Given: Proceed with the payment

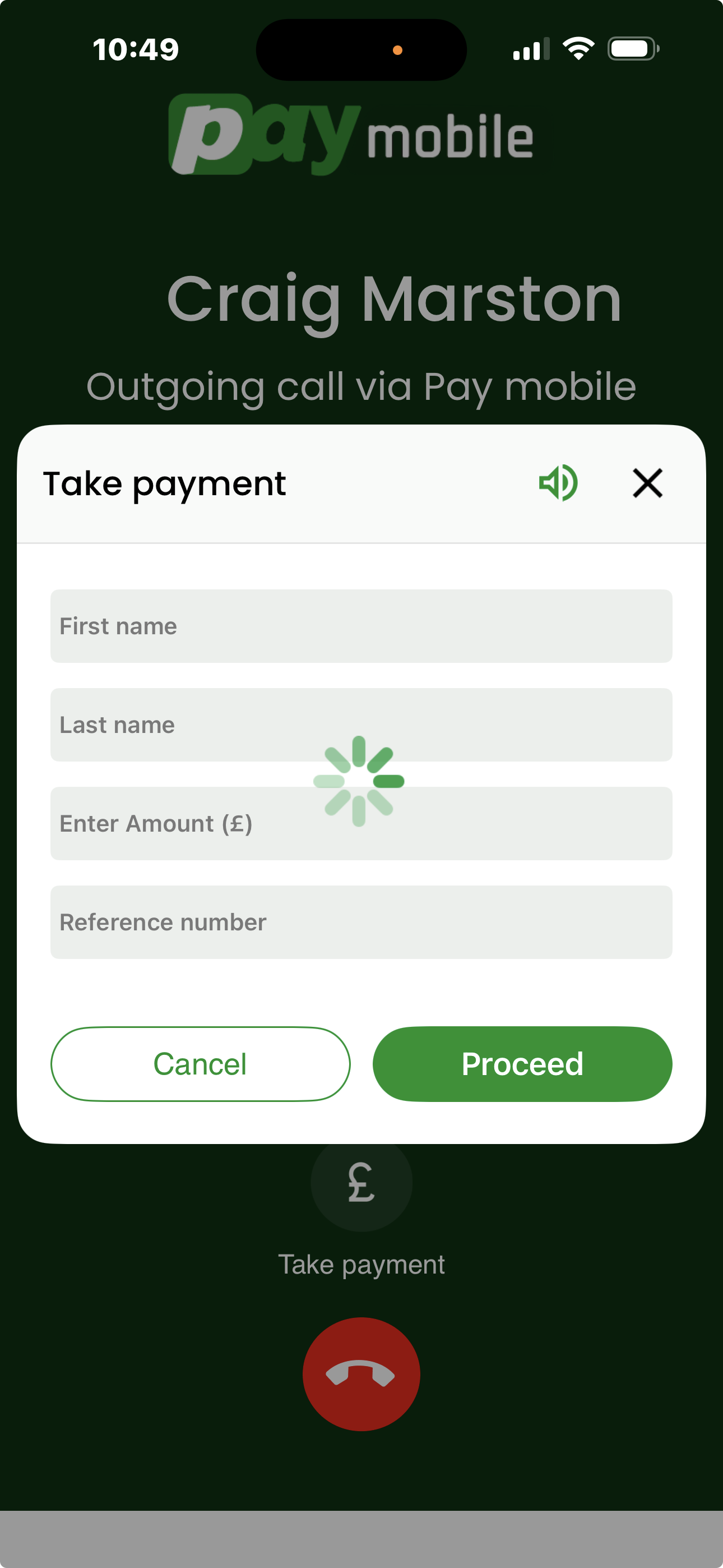Looking at the screenshot, I should 522,1064.
